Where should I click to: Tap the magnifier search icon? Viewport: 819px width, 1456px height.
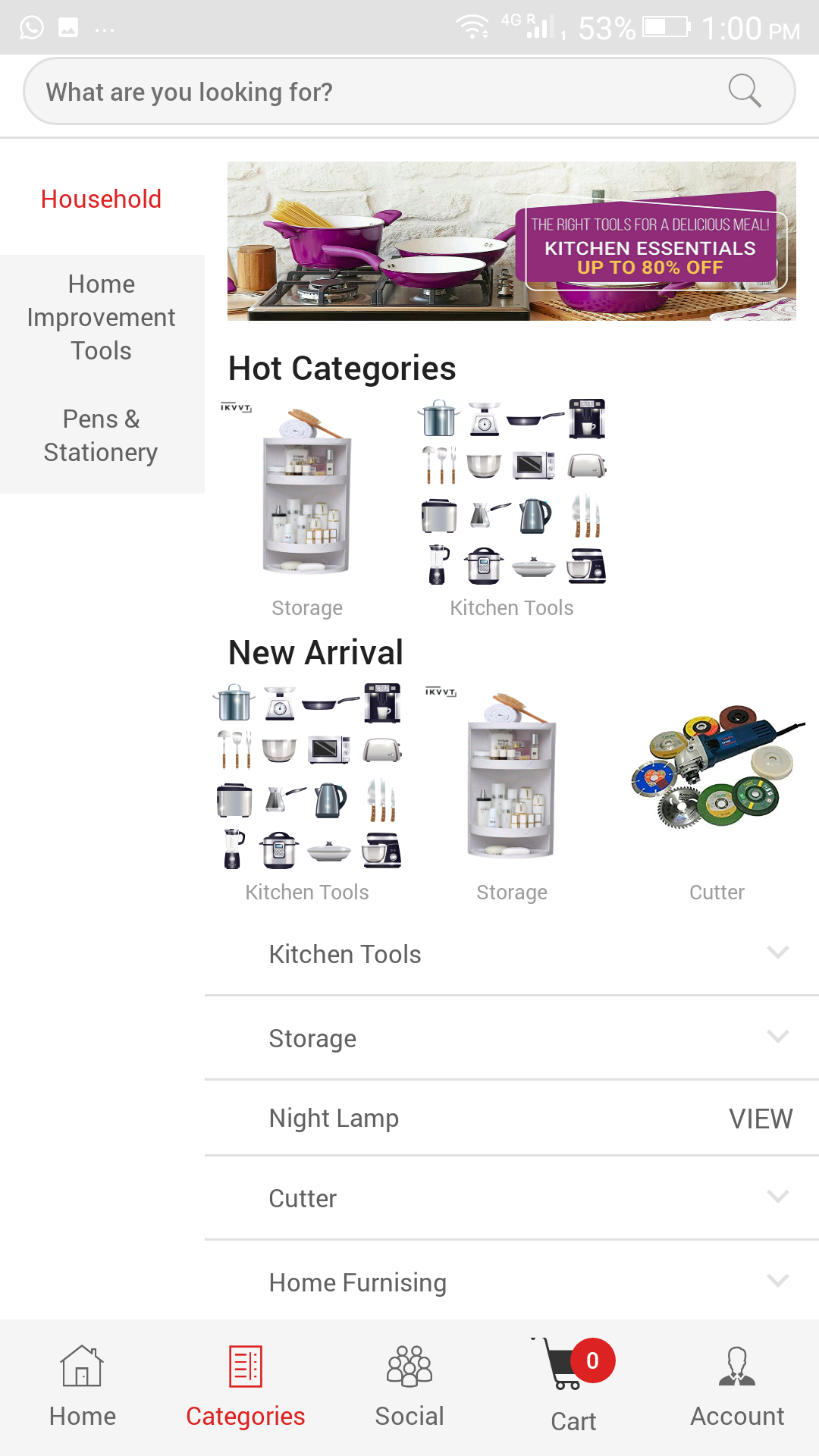point(744,92)
